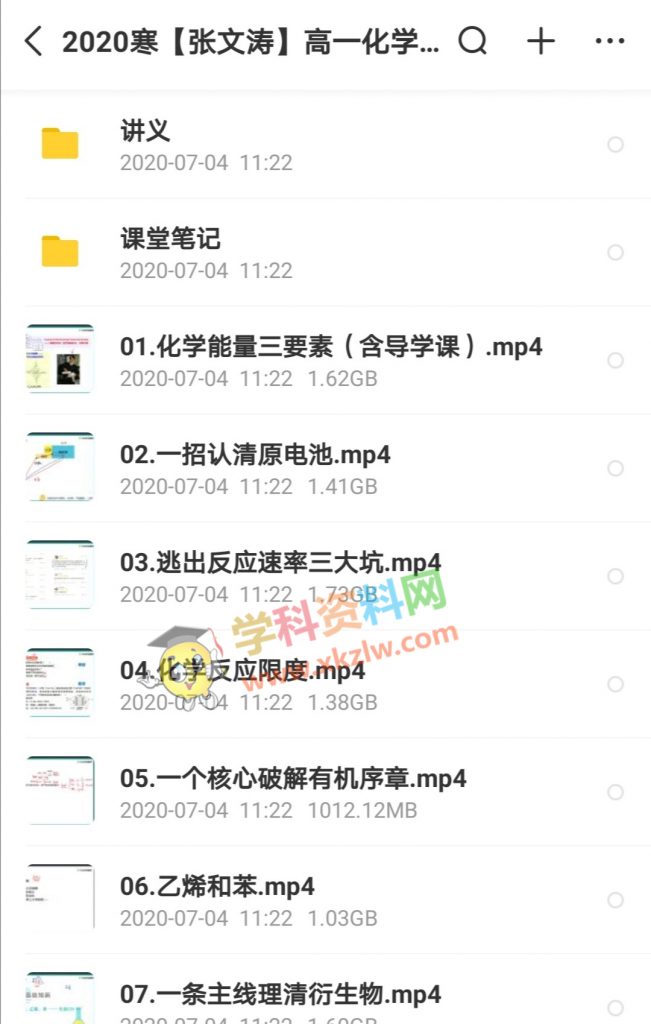The image size is (651, 1024).
Task: Open the three-dot overflow menu
Action: pyautogui.click(x=609, y=41)
